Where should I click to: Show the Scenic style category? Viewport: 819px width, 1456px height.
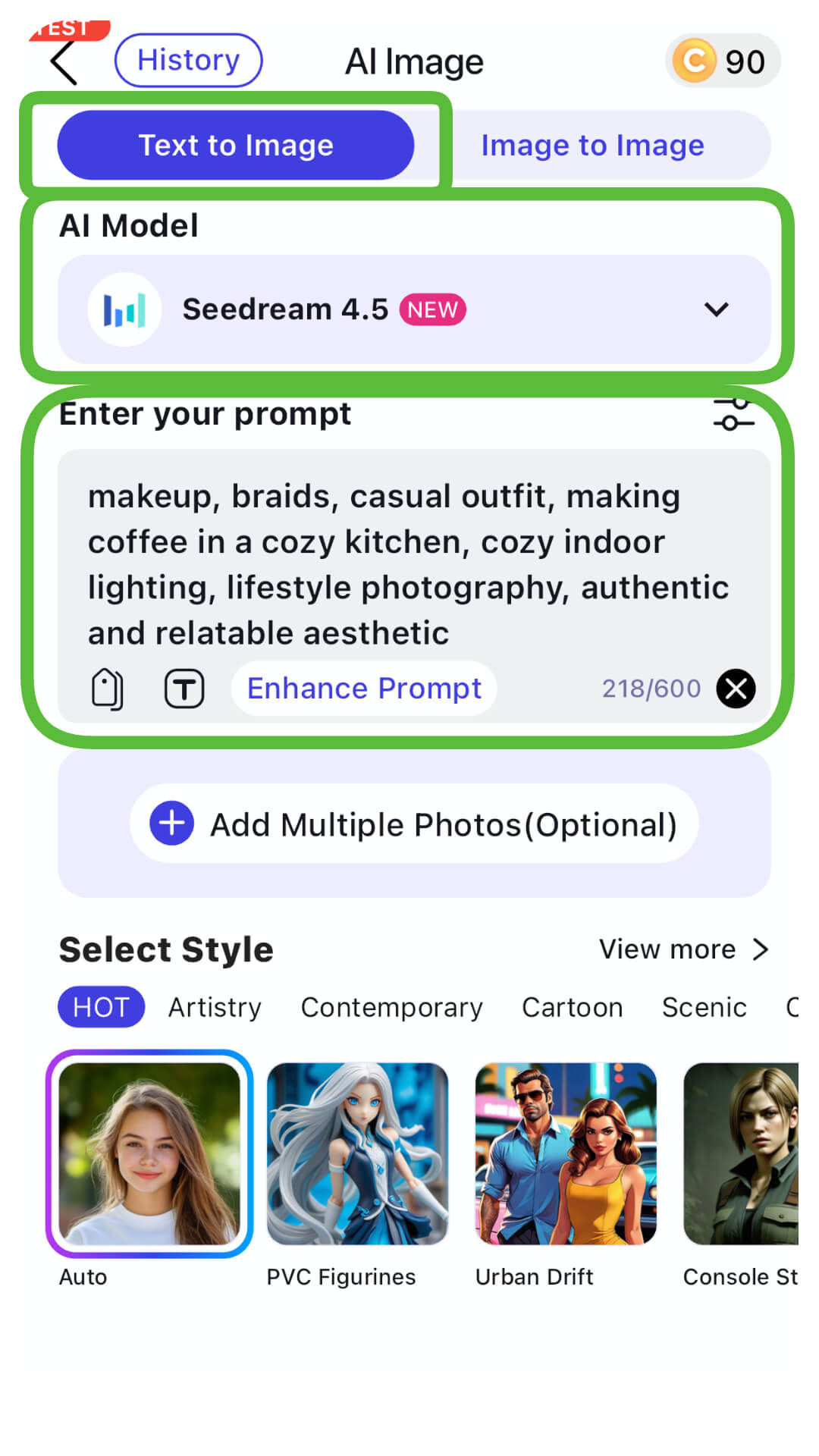[704, 1007]
